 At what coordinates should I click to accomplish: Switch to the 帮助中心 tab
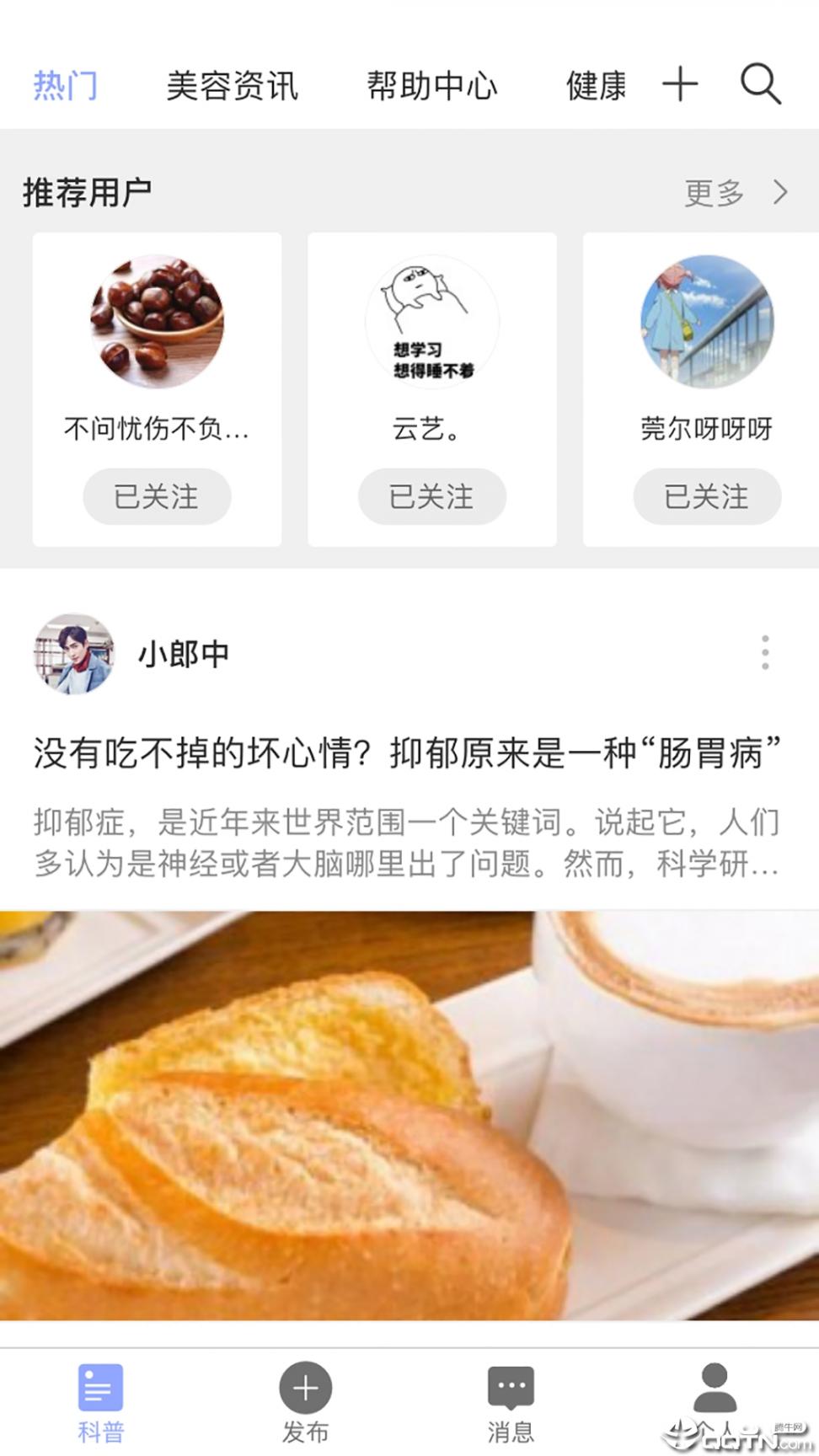[431, 86]
